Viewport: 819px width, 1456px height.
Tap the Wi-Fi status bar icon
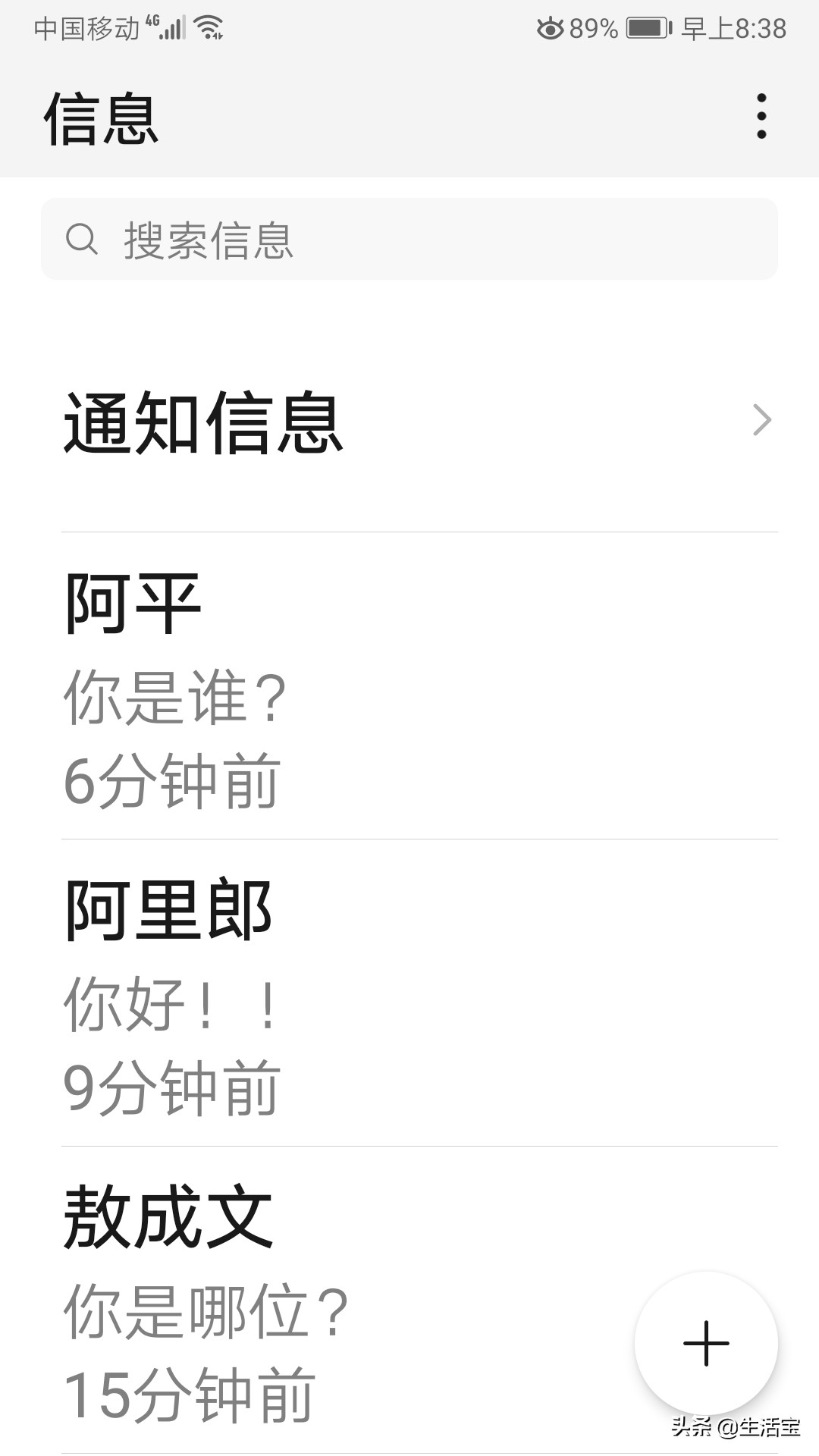coord(206,29)
